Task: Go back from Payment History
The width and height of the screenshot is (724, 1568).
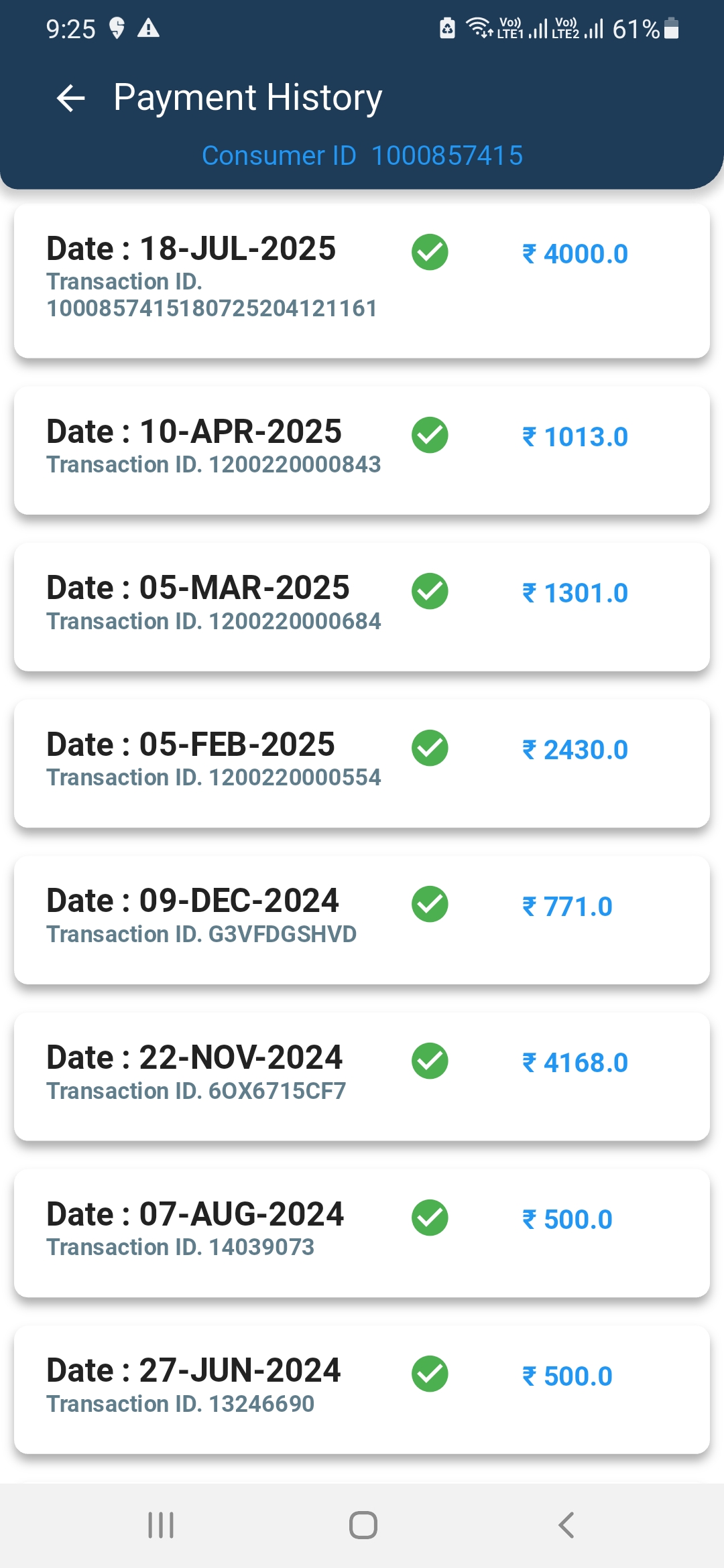Action: [x=71, y=99]
